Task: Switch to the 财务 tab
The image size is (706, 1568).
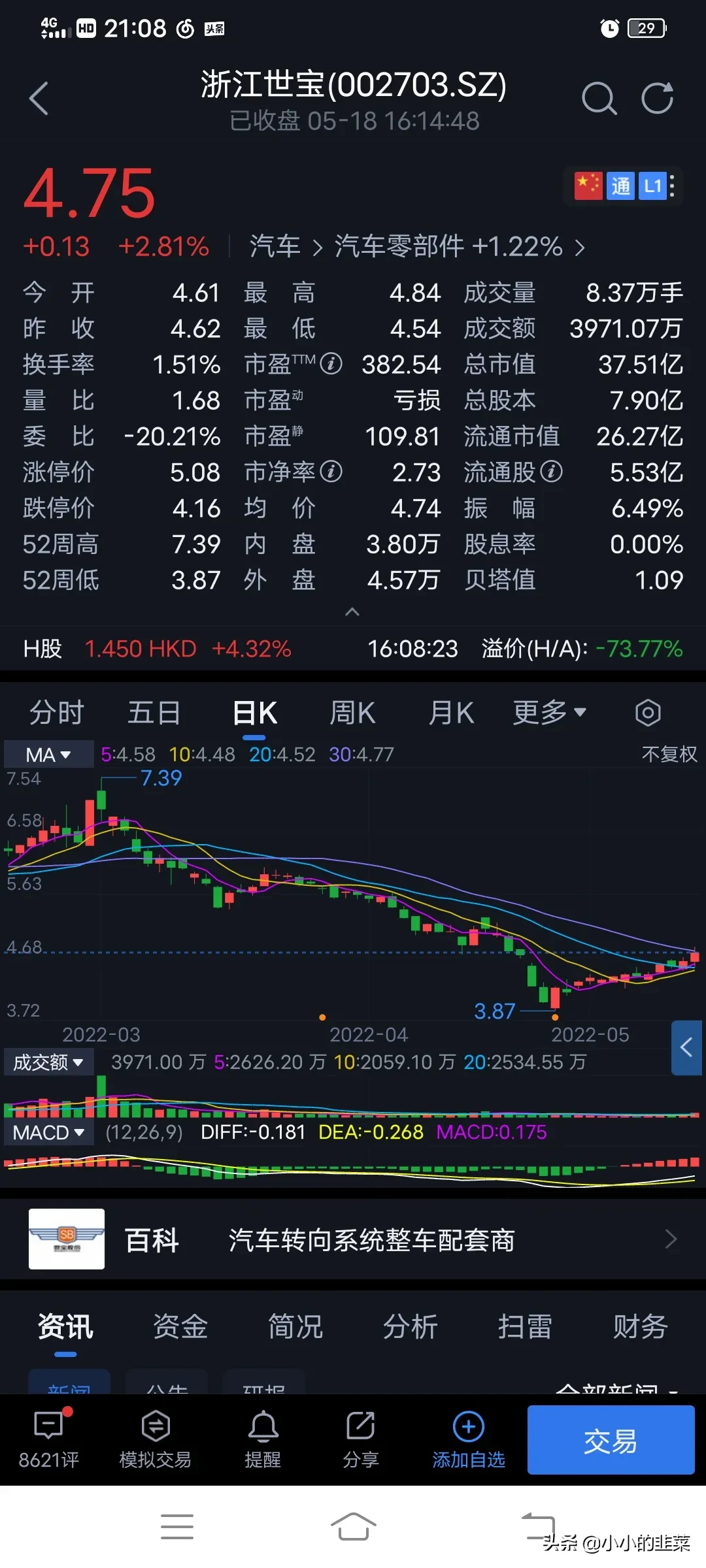Action: (640, 1327)
